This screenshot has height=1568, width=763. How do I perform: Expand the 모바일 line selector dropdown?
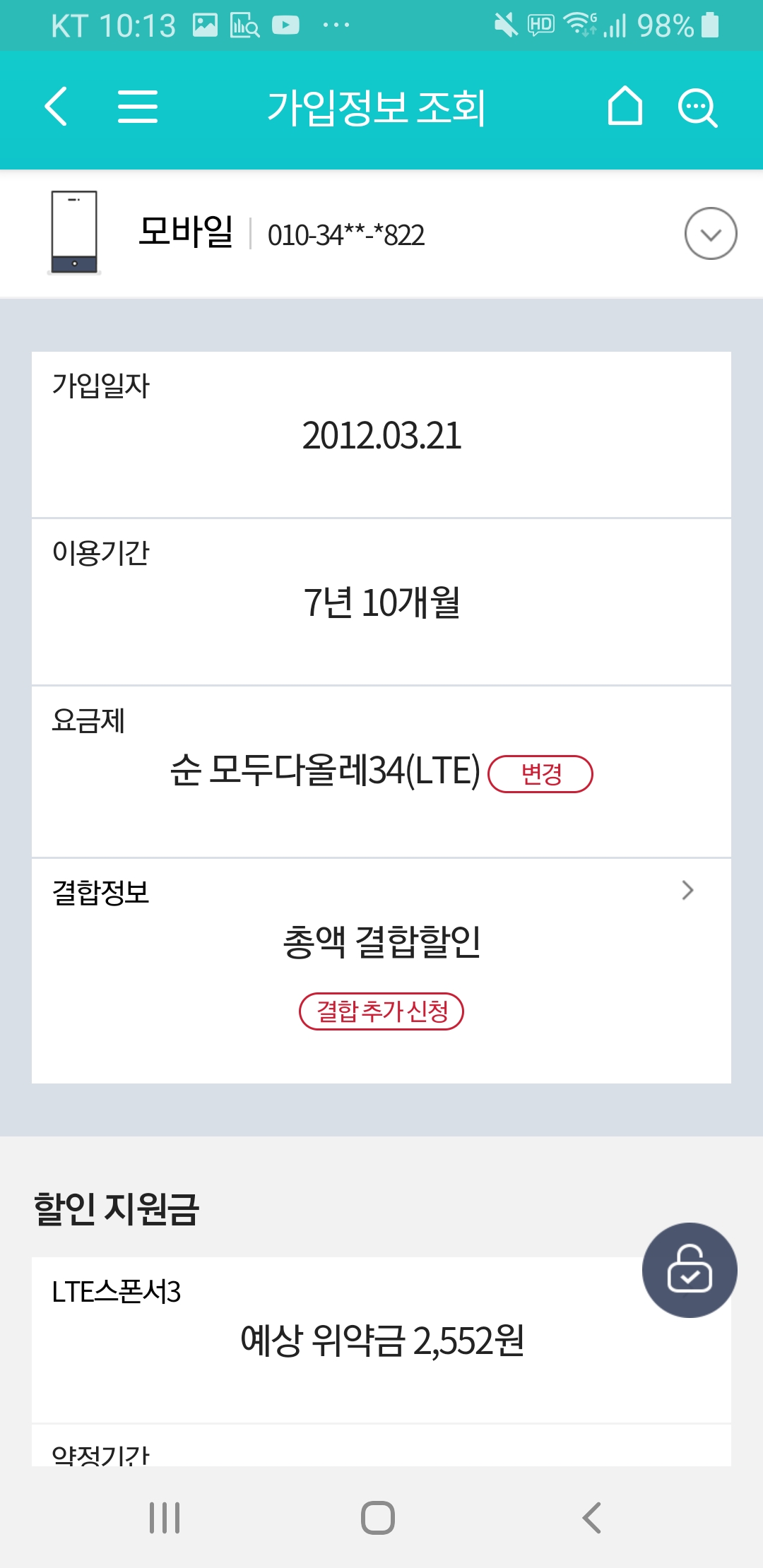coord(711,234)
